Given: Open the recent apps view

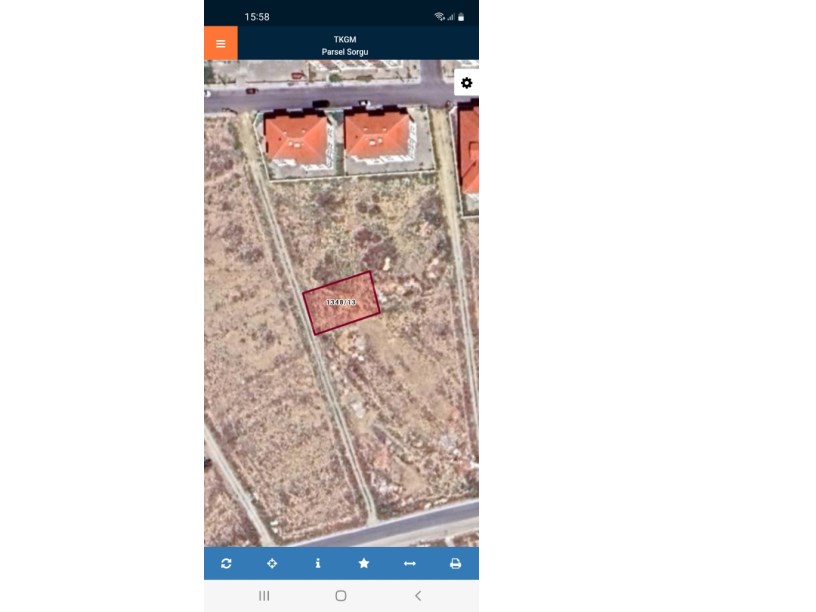Looking at the screenshot, I should tap(264, 596).
